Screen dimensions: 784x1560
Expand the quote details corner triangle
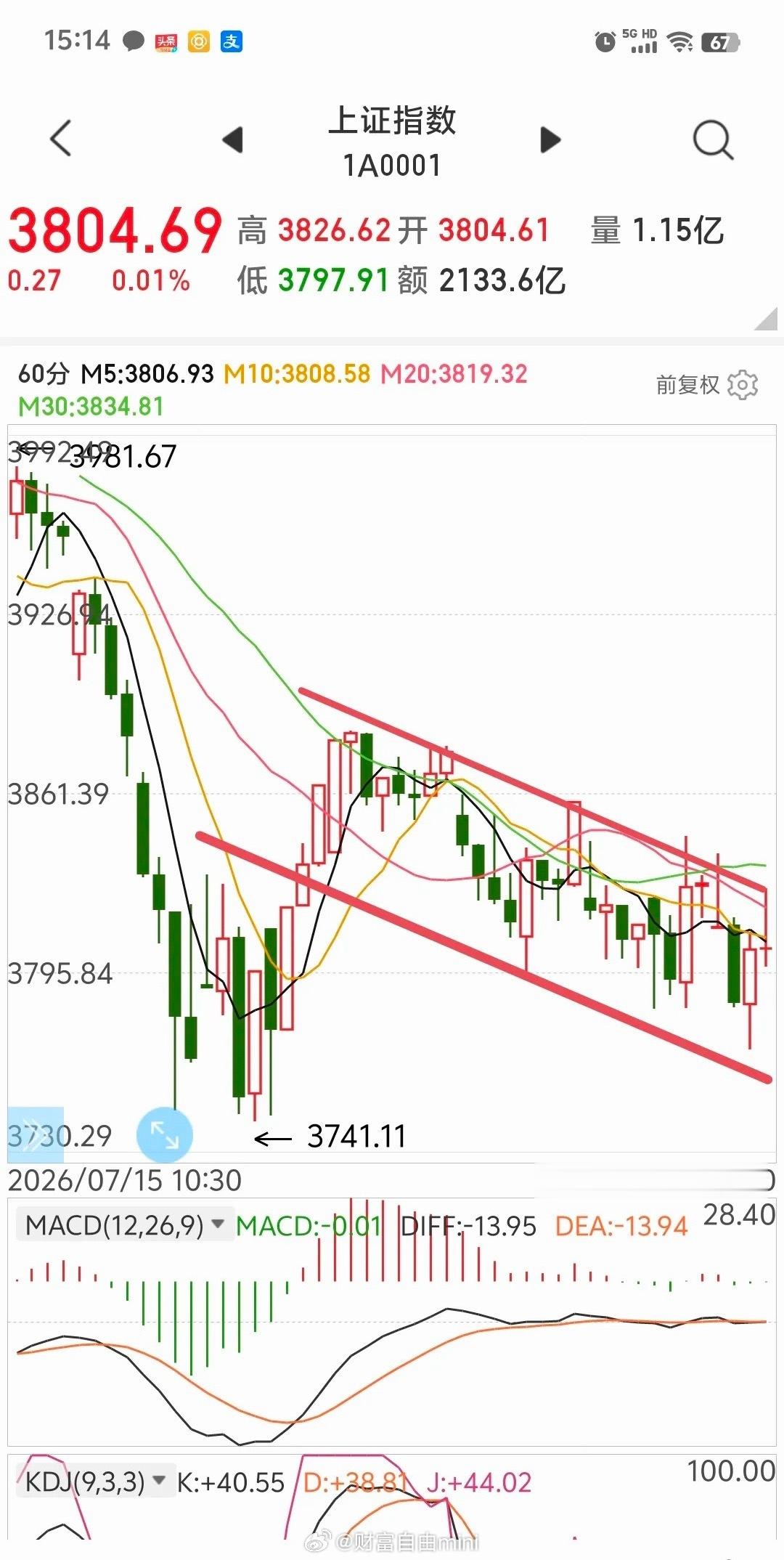(766, 319)
